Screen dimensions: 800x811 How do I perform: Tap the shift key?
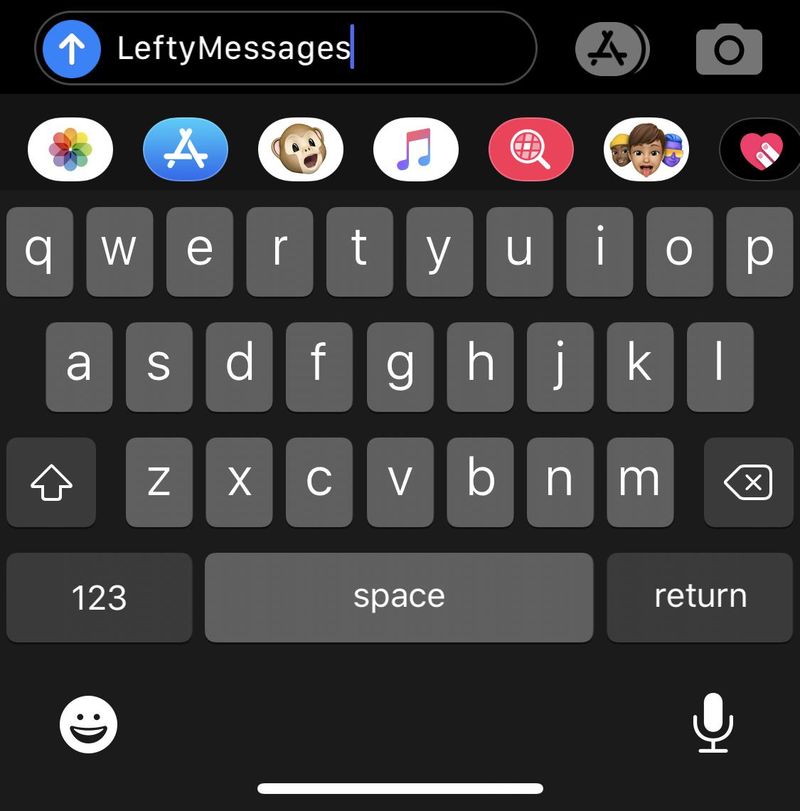tap(51, 483)
